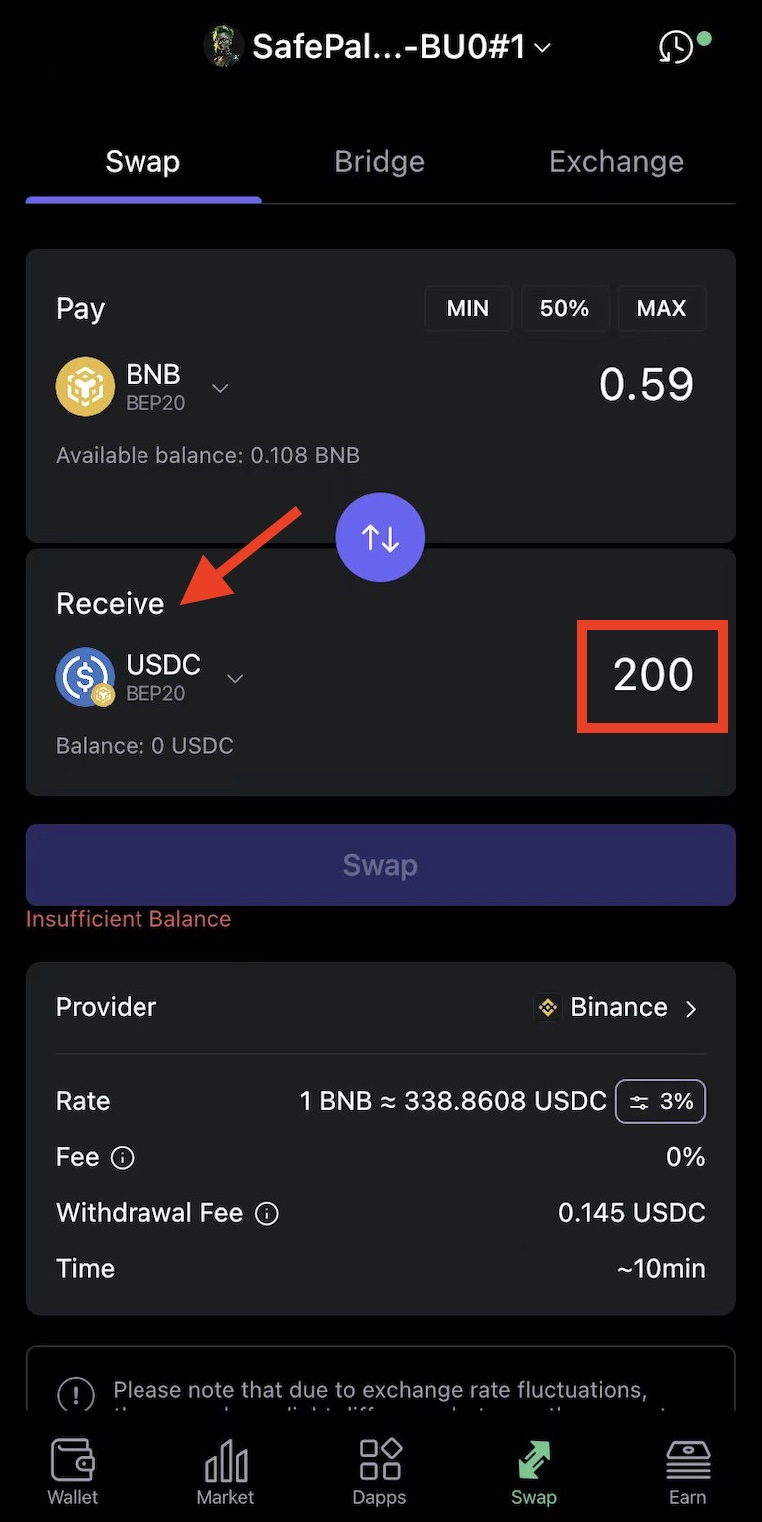Open the Wallet section in bottom navigation
Screen dimensions: 762x1522
[71, 1470]
